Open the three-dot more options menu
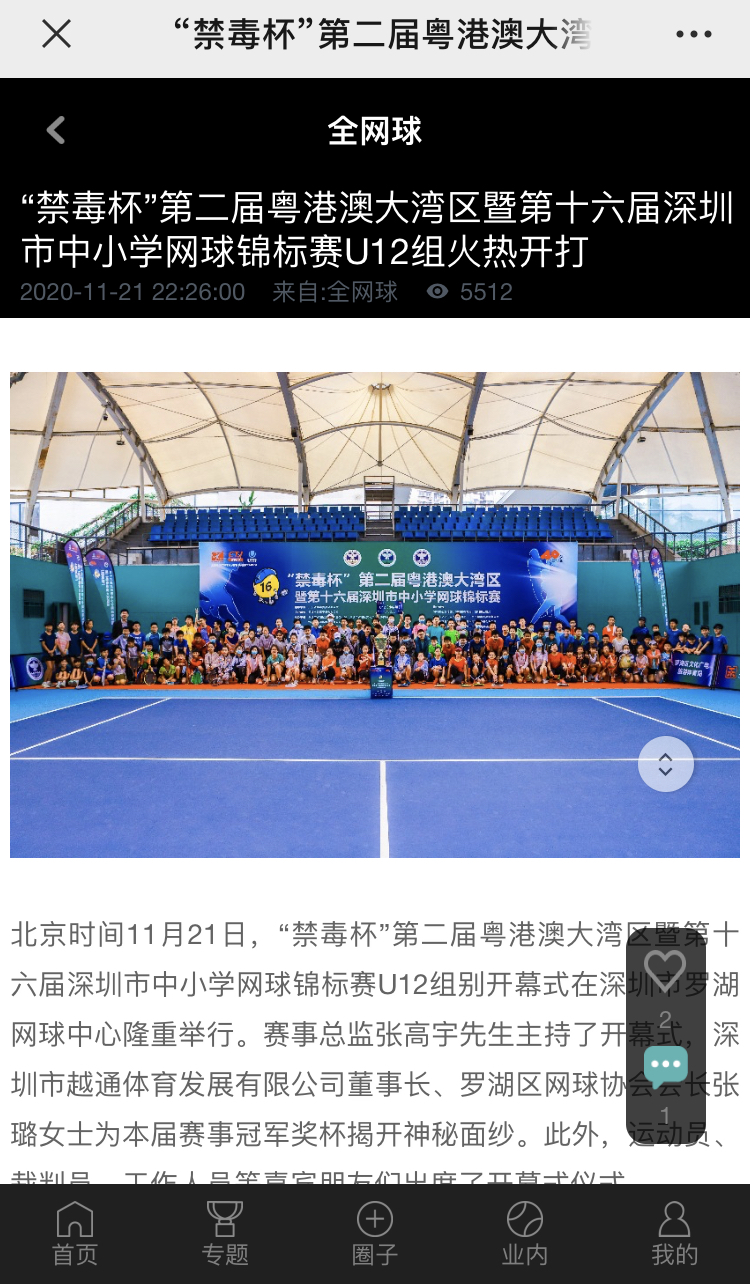 pos(693,34)
